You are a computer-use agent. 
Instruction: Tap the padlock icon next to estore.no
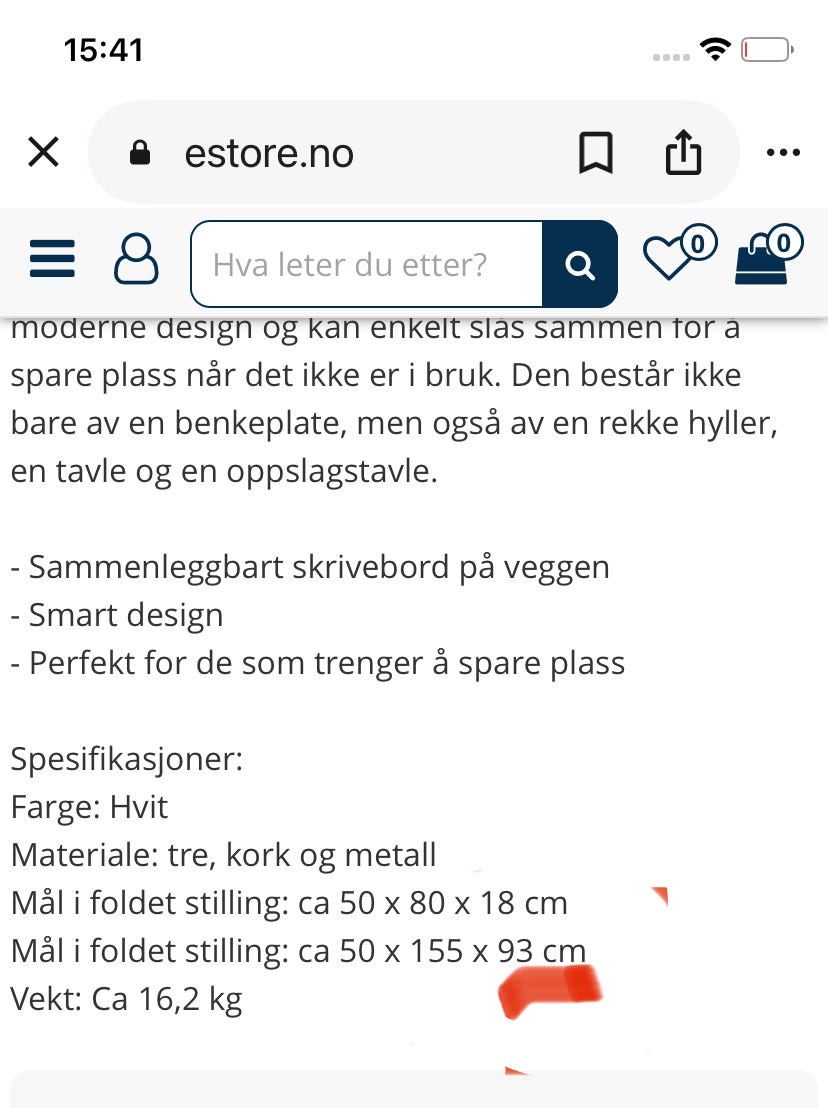click(140, 152)
